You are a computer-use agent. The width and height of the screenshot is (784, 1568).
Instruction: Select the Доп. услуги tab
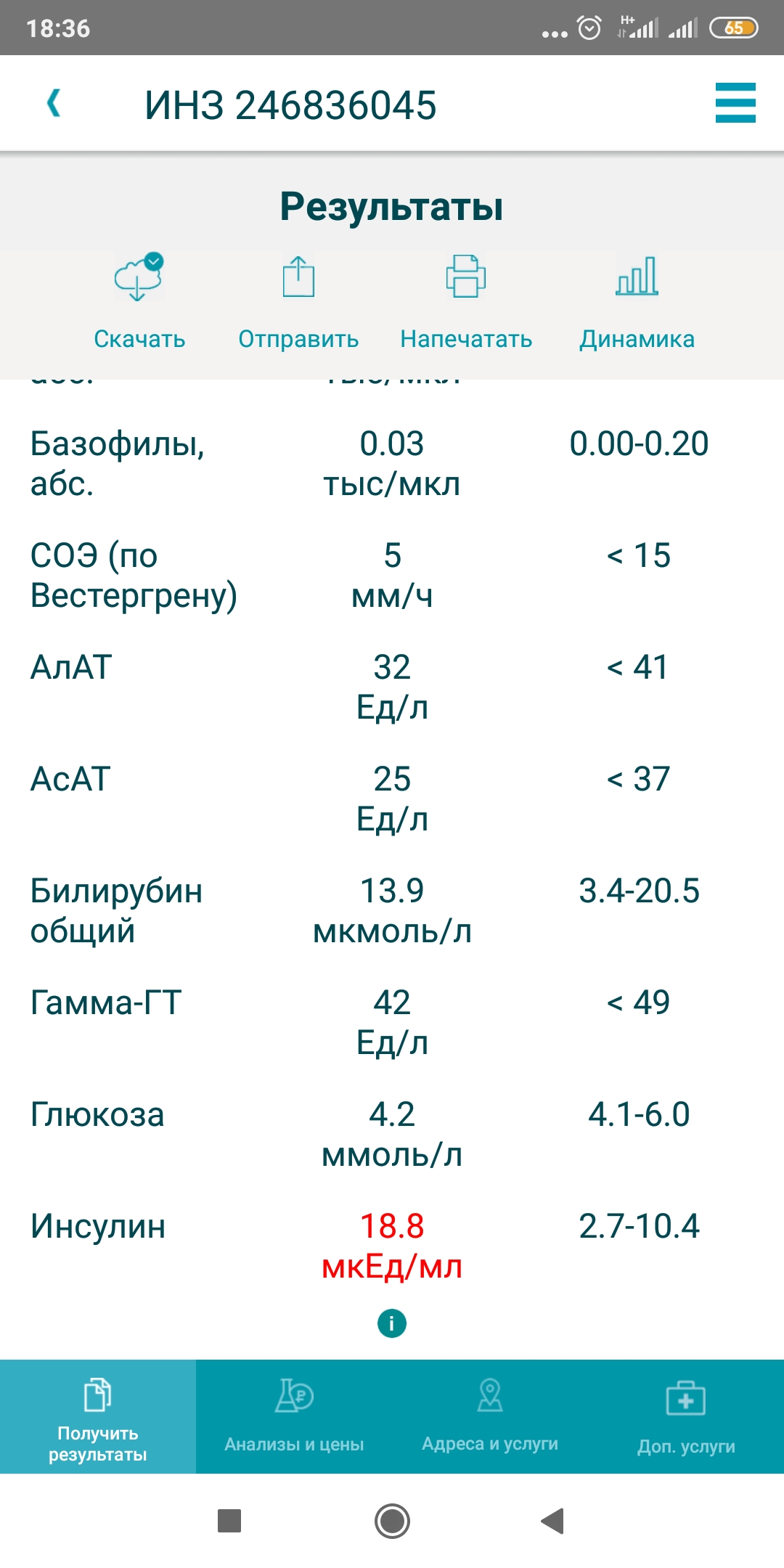[686, 1416]
